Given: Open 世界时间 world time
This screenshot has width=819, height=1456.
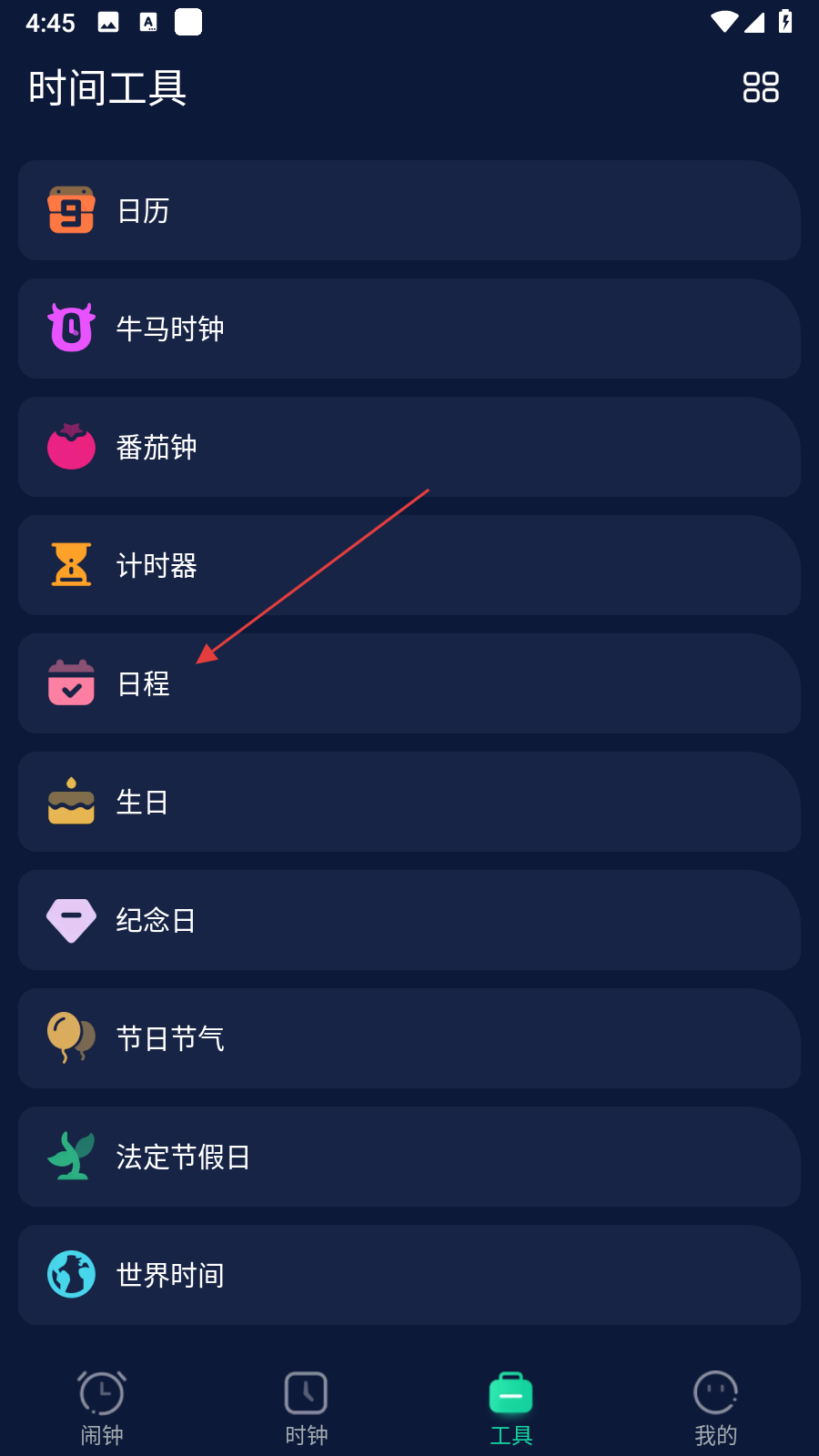Looking at the screenshot, I should [x=409, y=1275].
